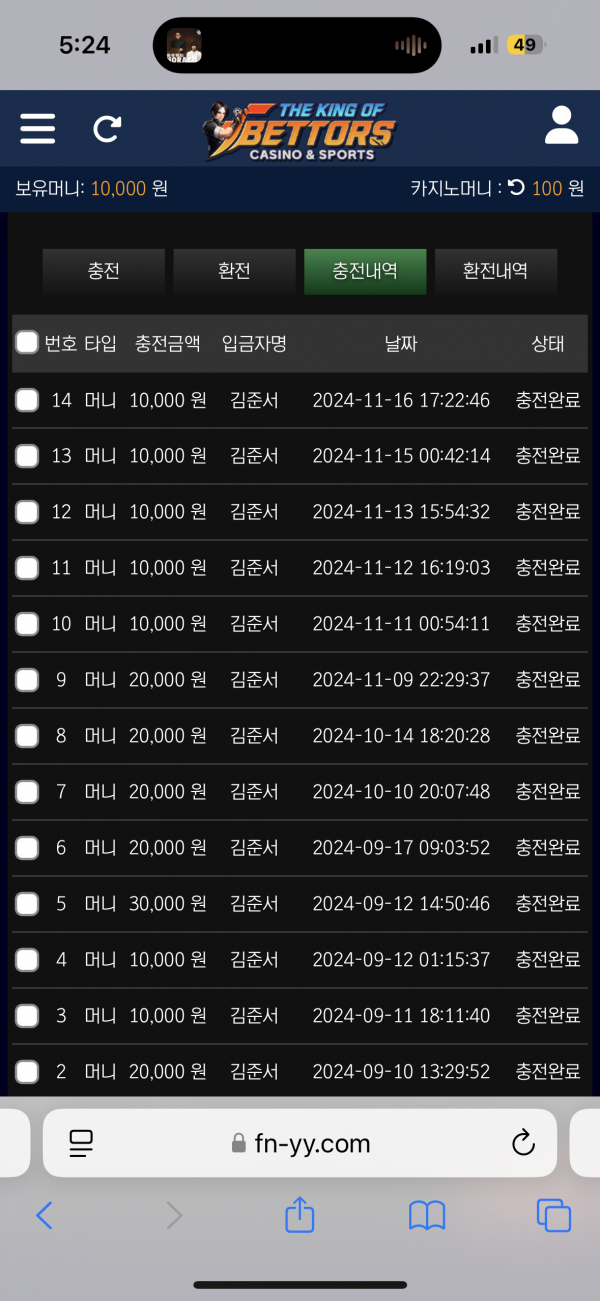
Task: Tick the checkbox for entry number 9
Action: (x=27, y=680)
